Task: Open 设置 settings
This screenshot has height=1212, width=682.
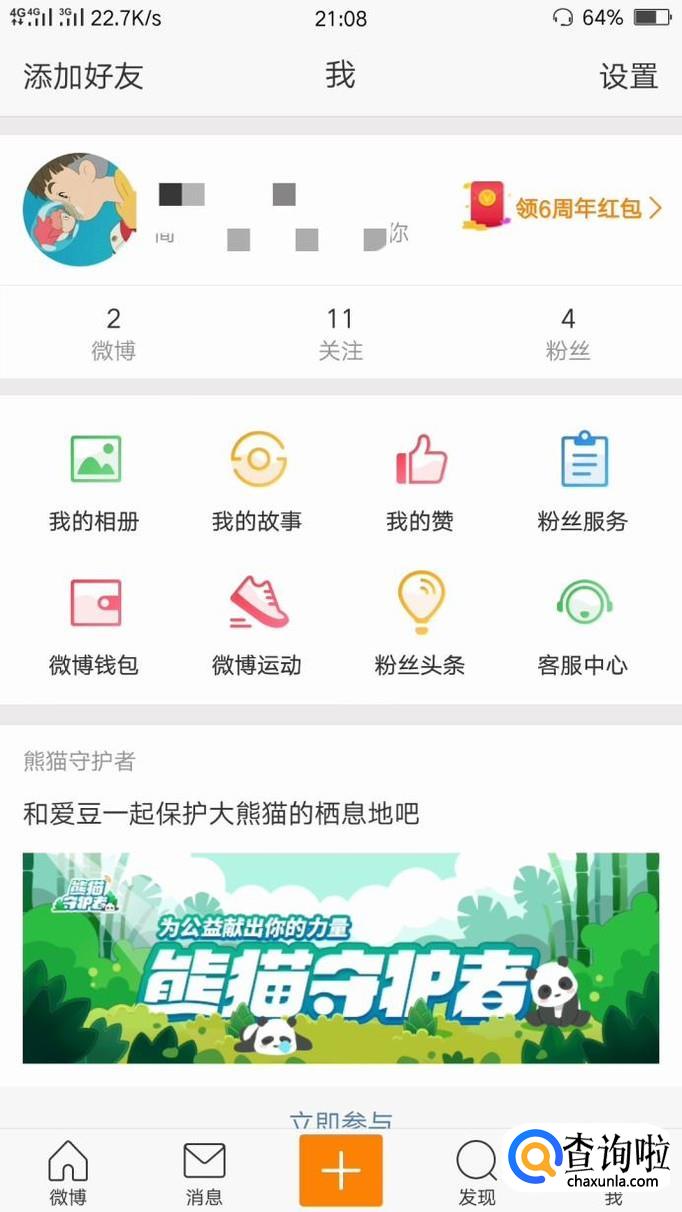Action: (628, 77)
